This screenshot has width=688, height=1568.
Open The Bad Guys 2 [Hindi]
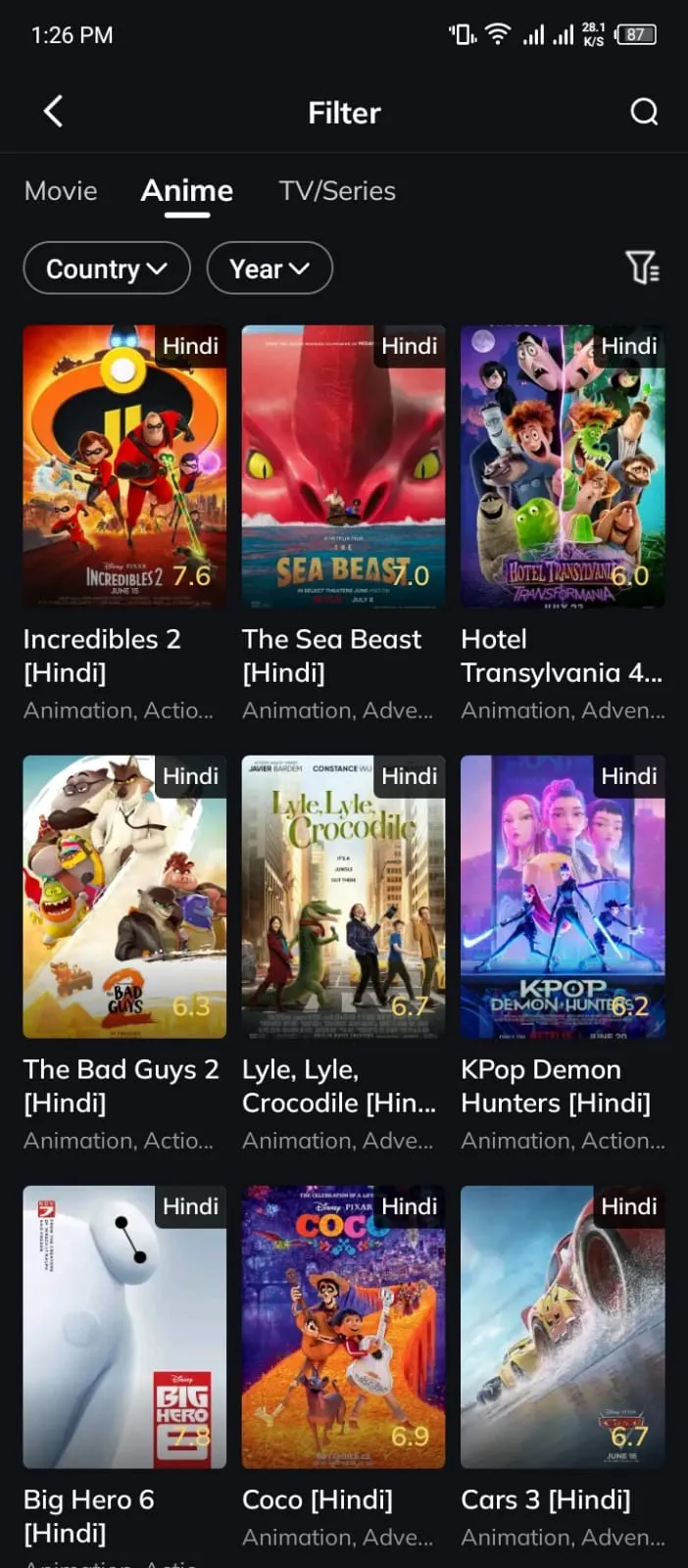pos(124,897)
